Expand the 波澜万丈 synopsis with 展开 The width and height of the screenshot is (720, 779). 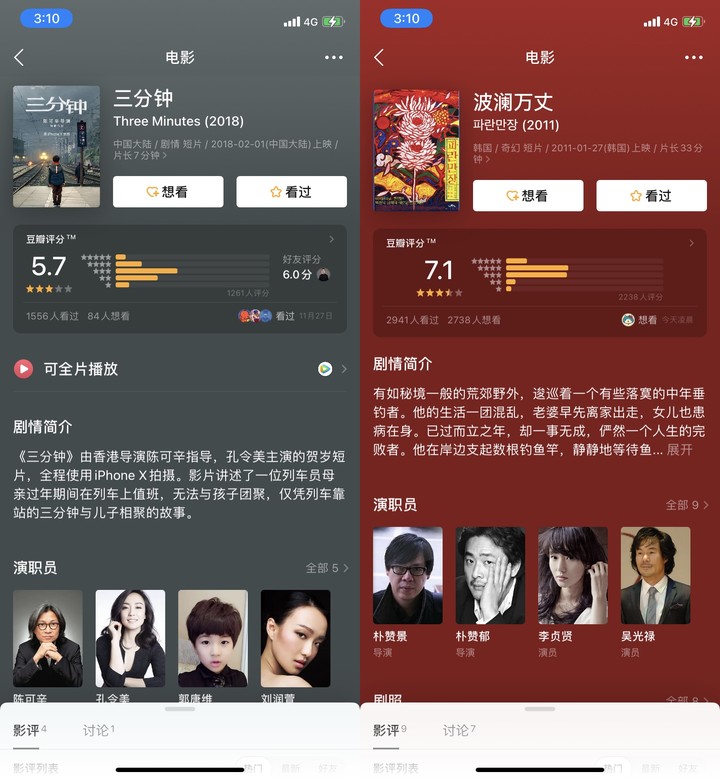coord(680,450)
